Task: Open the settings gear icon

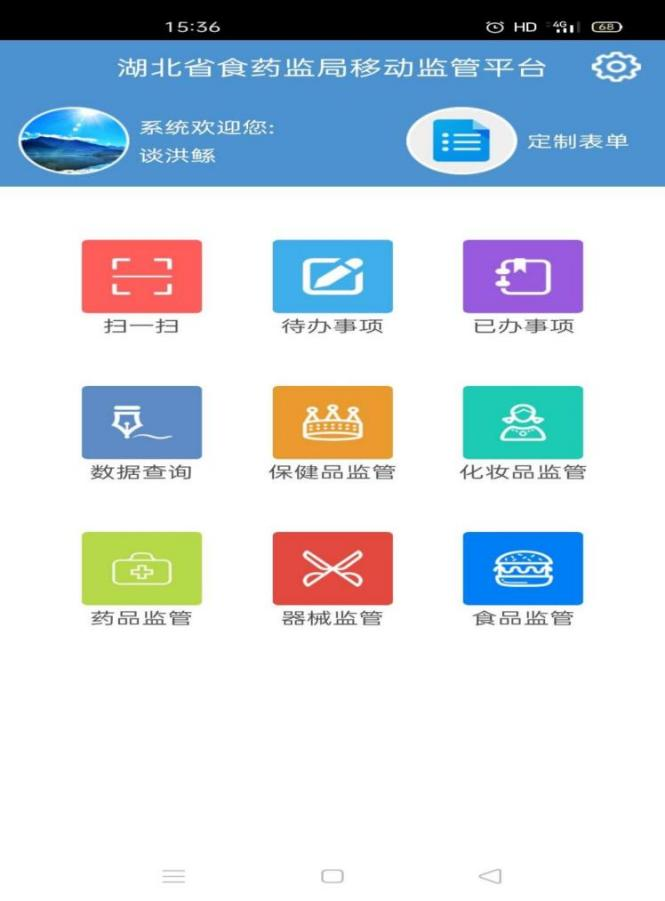Action: pos(615,67)
